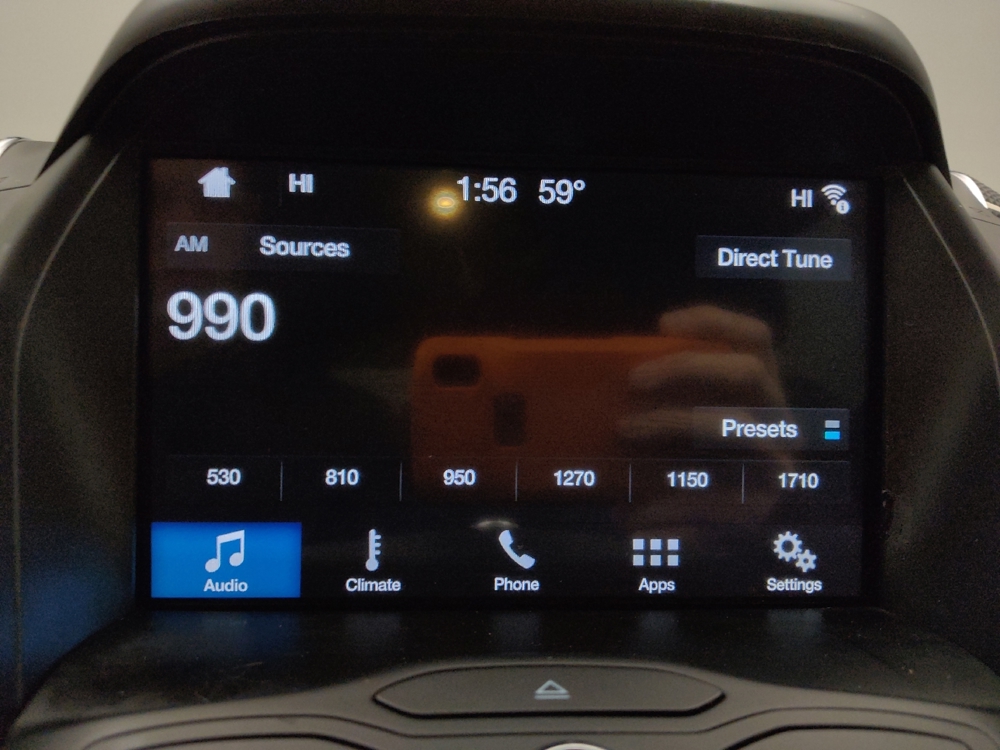Screen dimensions: 1000x750
Task: Open the Audio tab
Action: point(226,560)
